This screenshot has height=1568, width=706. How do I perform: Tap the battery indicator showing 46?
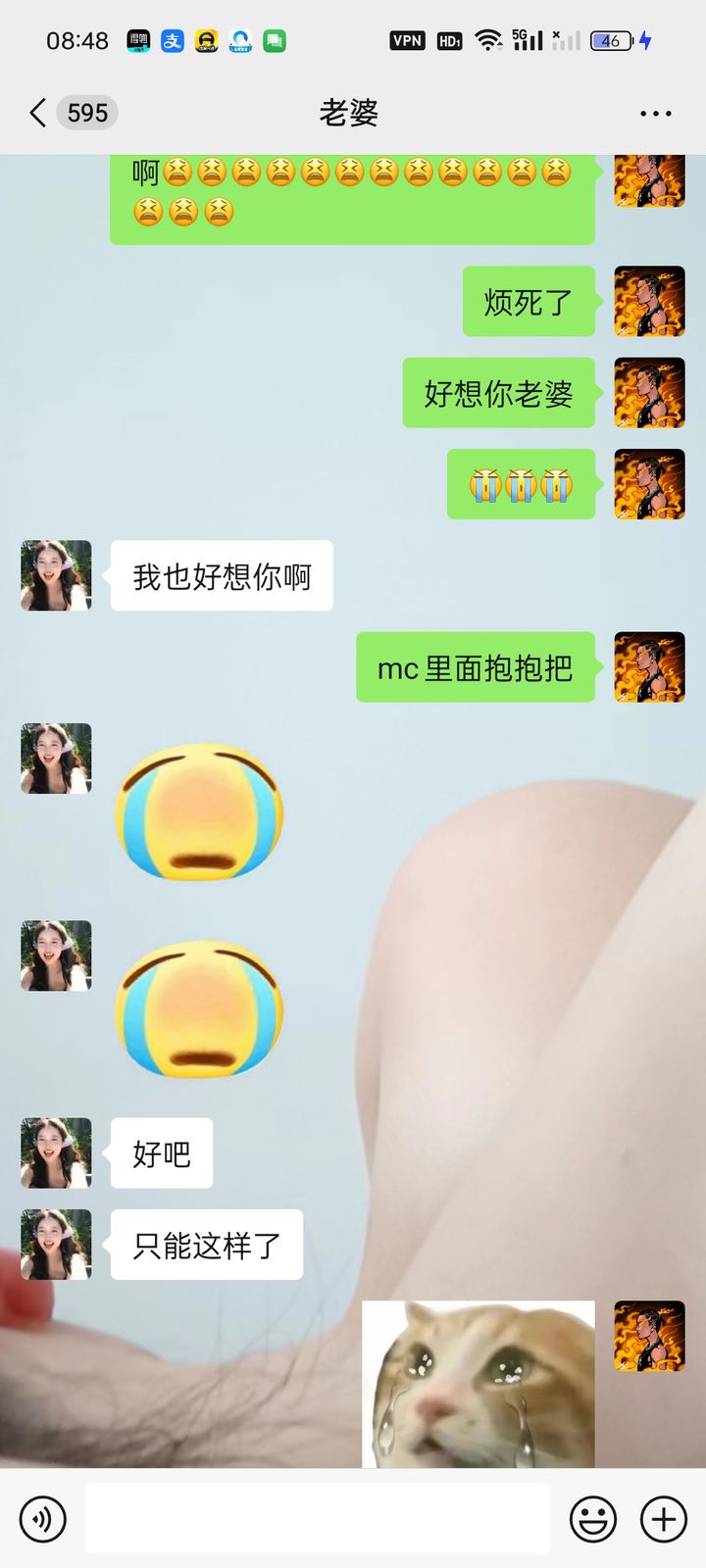point(610,41)
